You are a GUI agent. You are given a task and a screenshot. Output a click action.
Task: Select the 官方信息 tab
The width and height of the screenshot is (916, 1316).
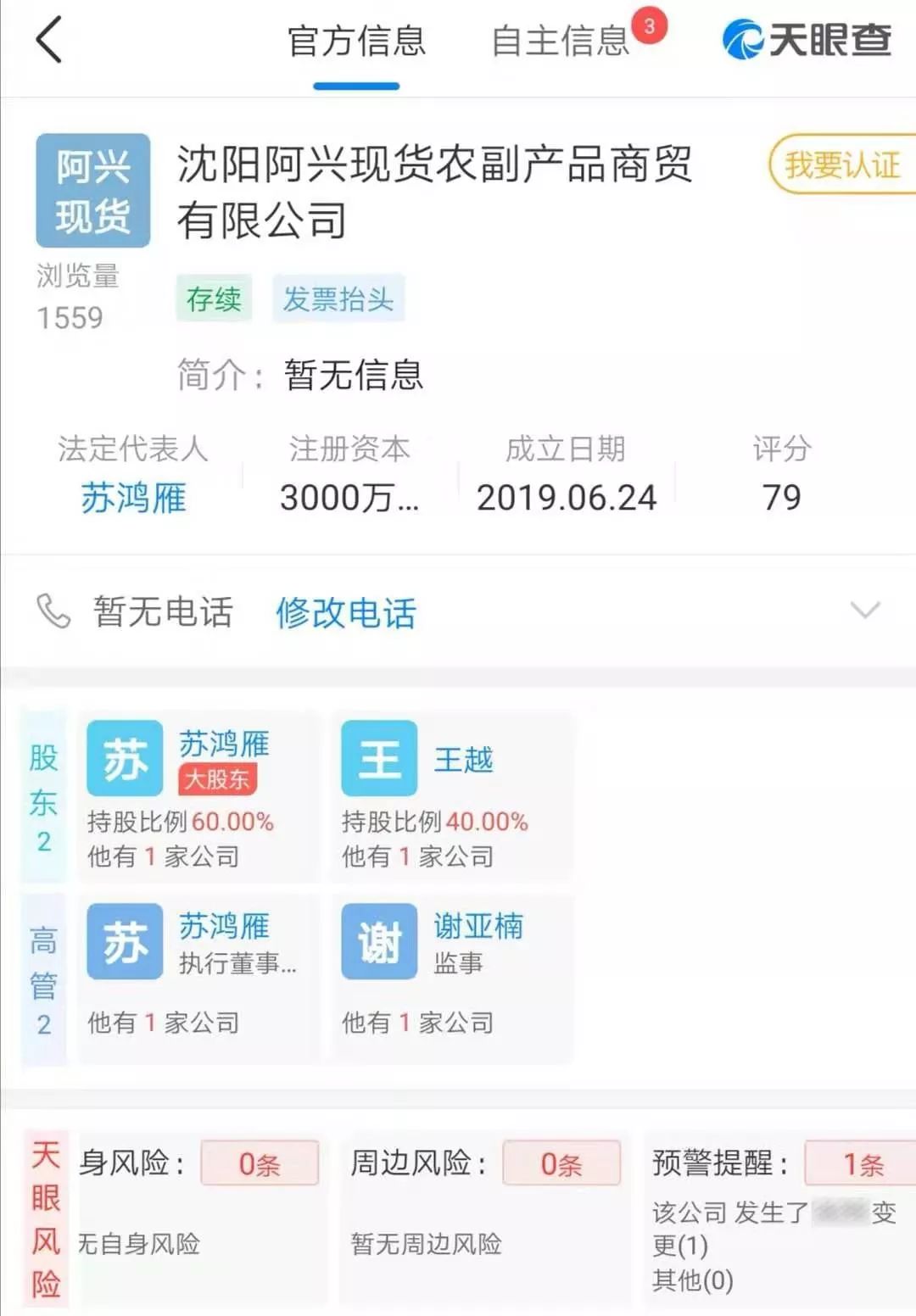coord(356,41)
